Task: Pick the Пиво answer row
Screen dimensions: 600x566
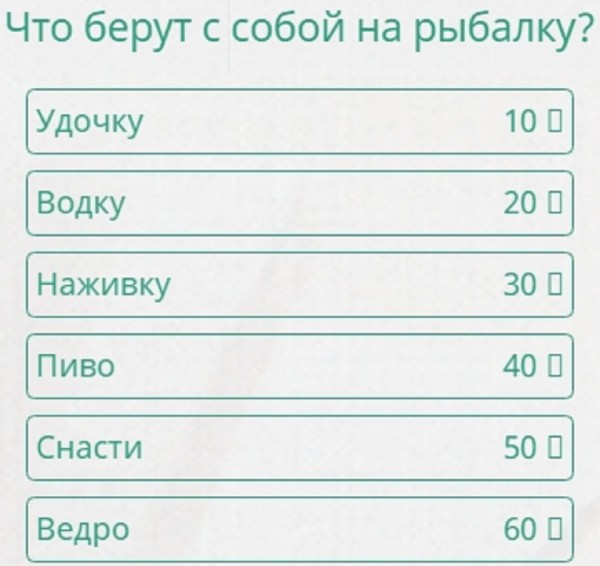Action: tap(299, 367)
